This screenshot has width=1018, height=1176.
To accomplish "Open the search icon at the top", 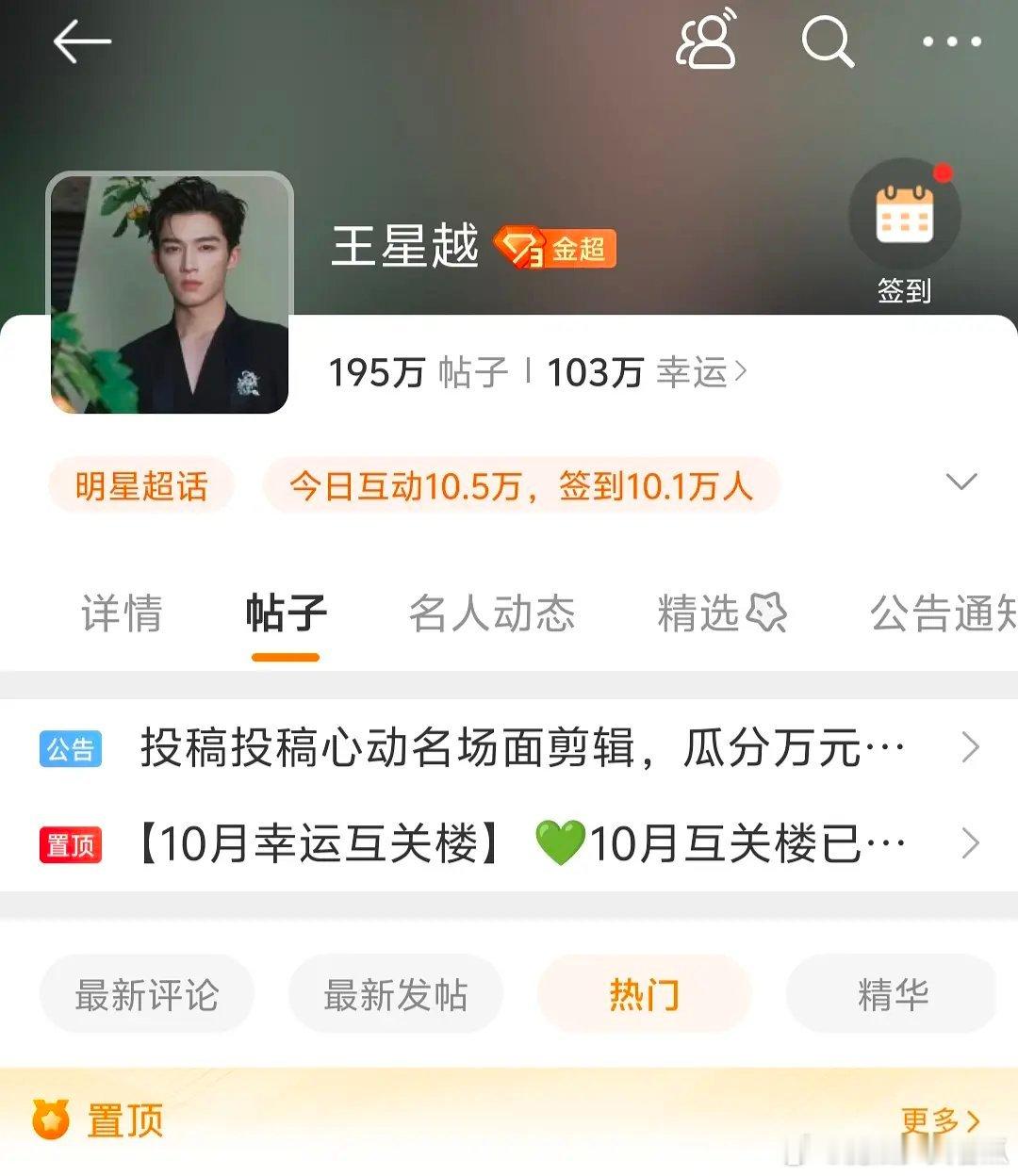I will click(828, 41).
